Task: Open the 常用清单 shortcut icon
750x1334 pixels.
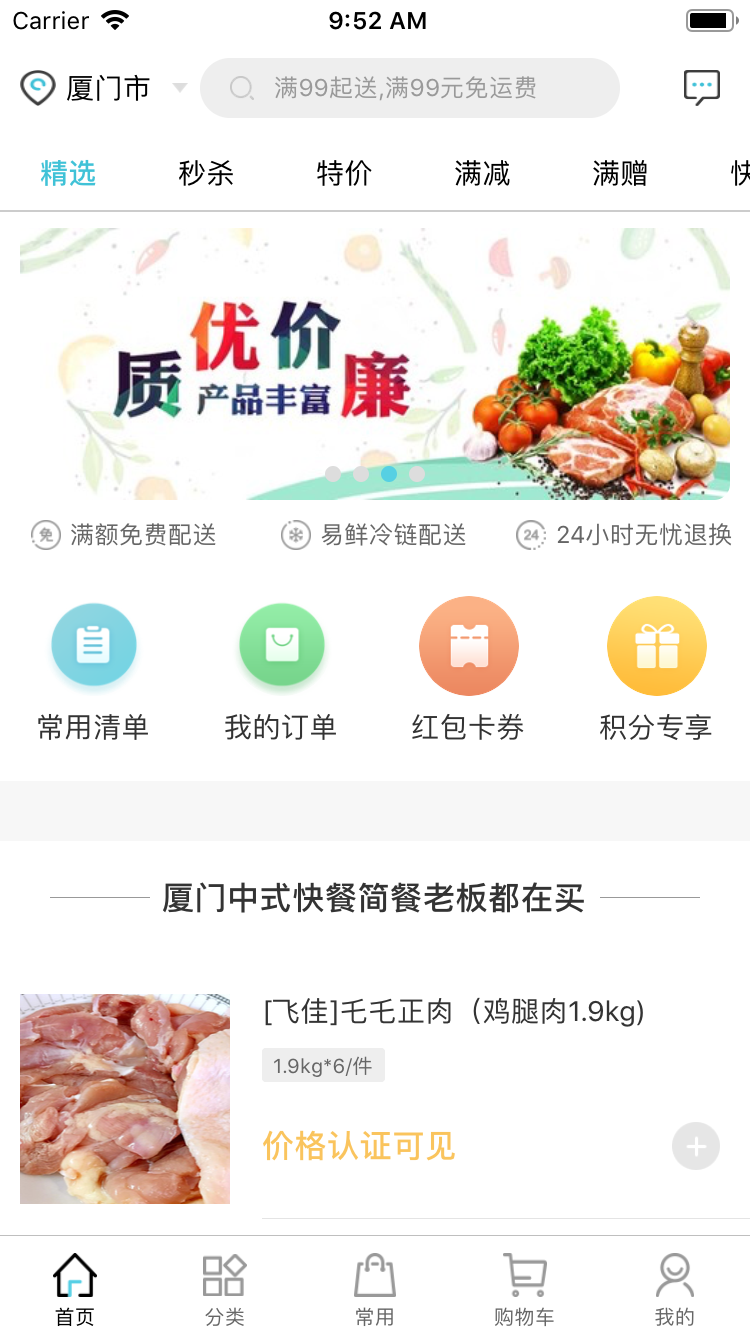Action: click(93, 645)
